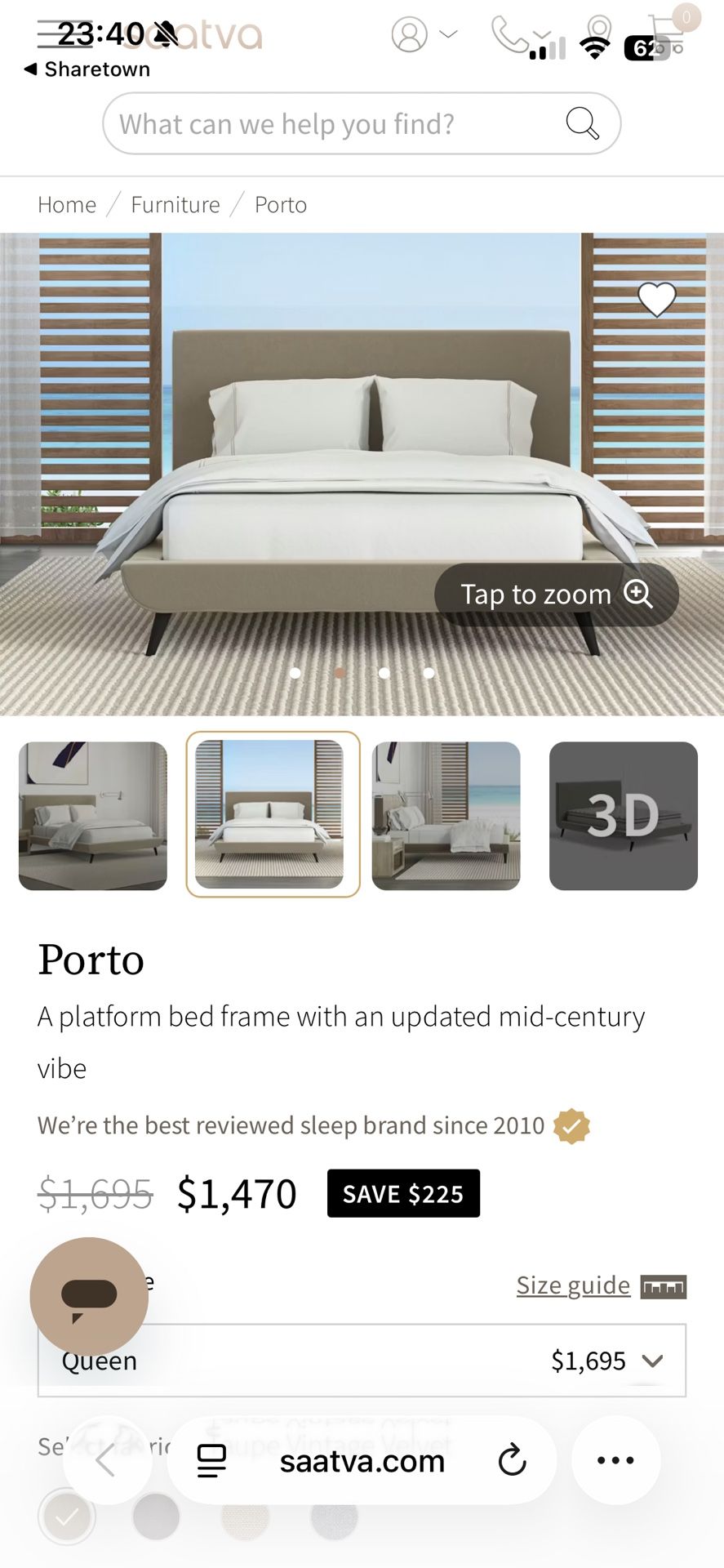Go to the Home breadcrumb
This screenshot has height=1568, width=724.
pos(67,204)
